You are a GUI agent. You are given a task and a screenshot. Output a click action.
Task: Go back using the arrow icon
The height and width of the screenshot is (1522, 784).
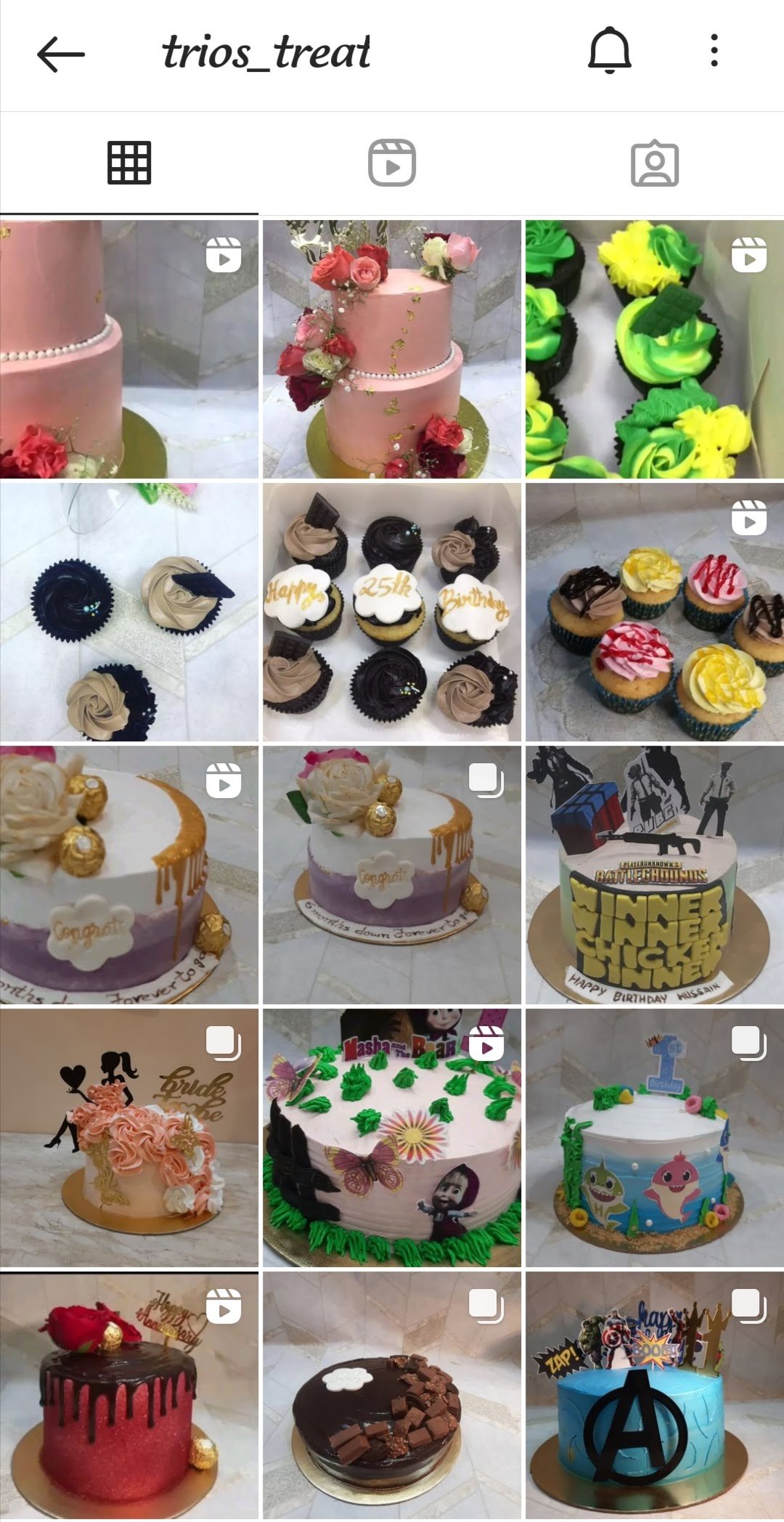tap(61, 54)
